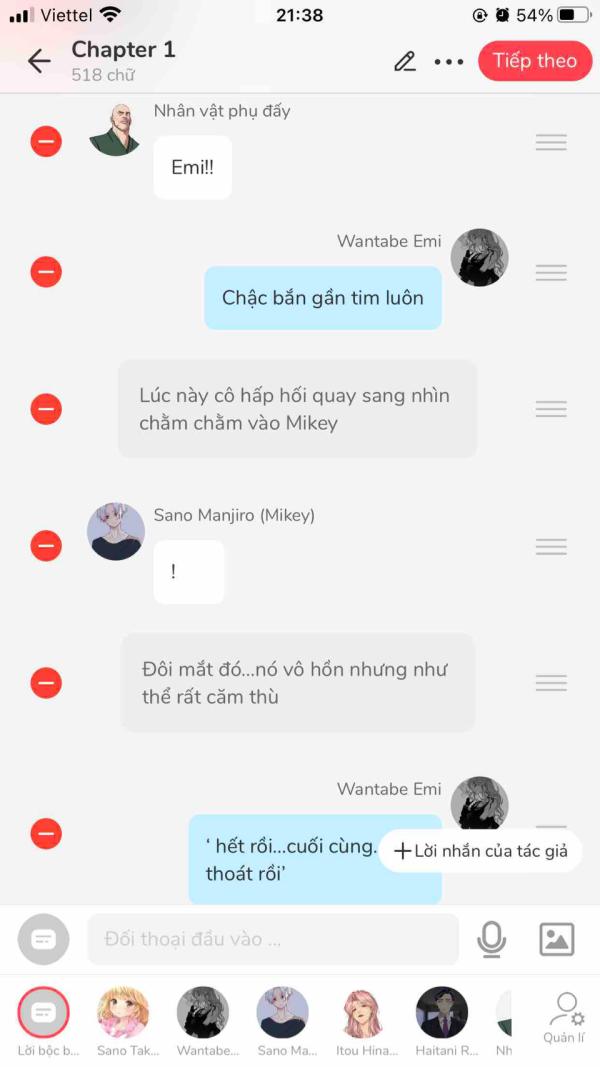The image size is (600, 1067).
Task: Tap the pencil edit icon
Action: click(404, 61)
